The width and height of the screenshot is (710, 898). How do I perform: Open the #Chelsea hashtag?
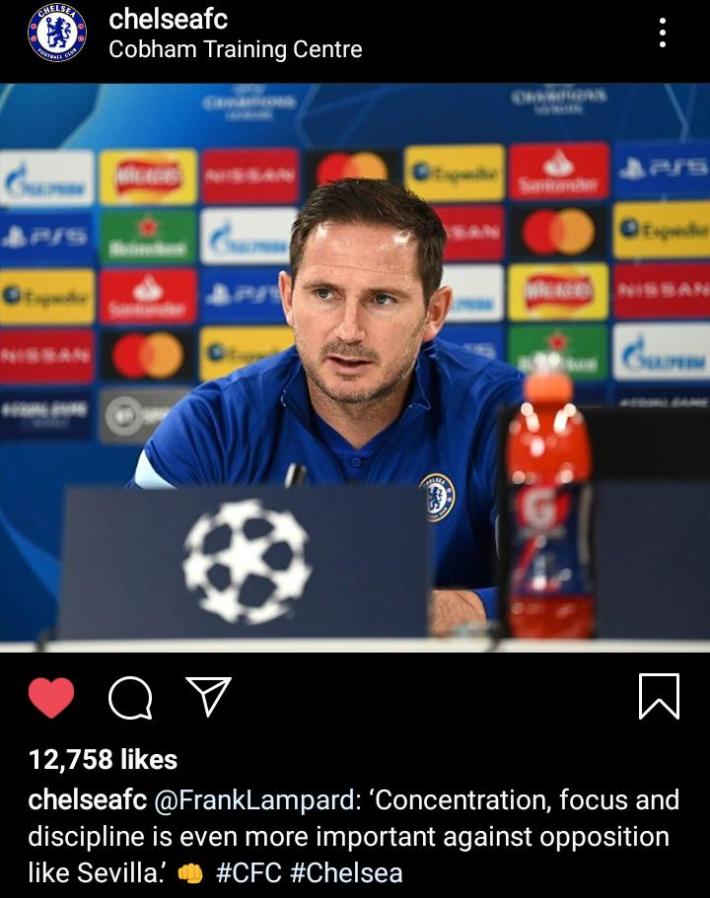(x=346, y=872)
